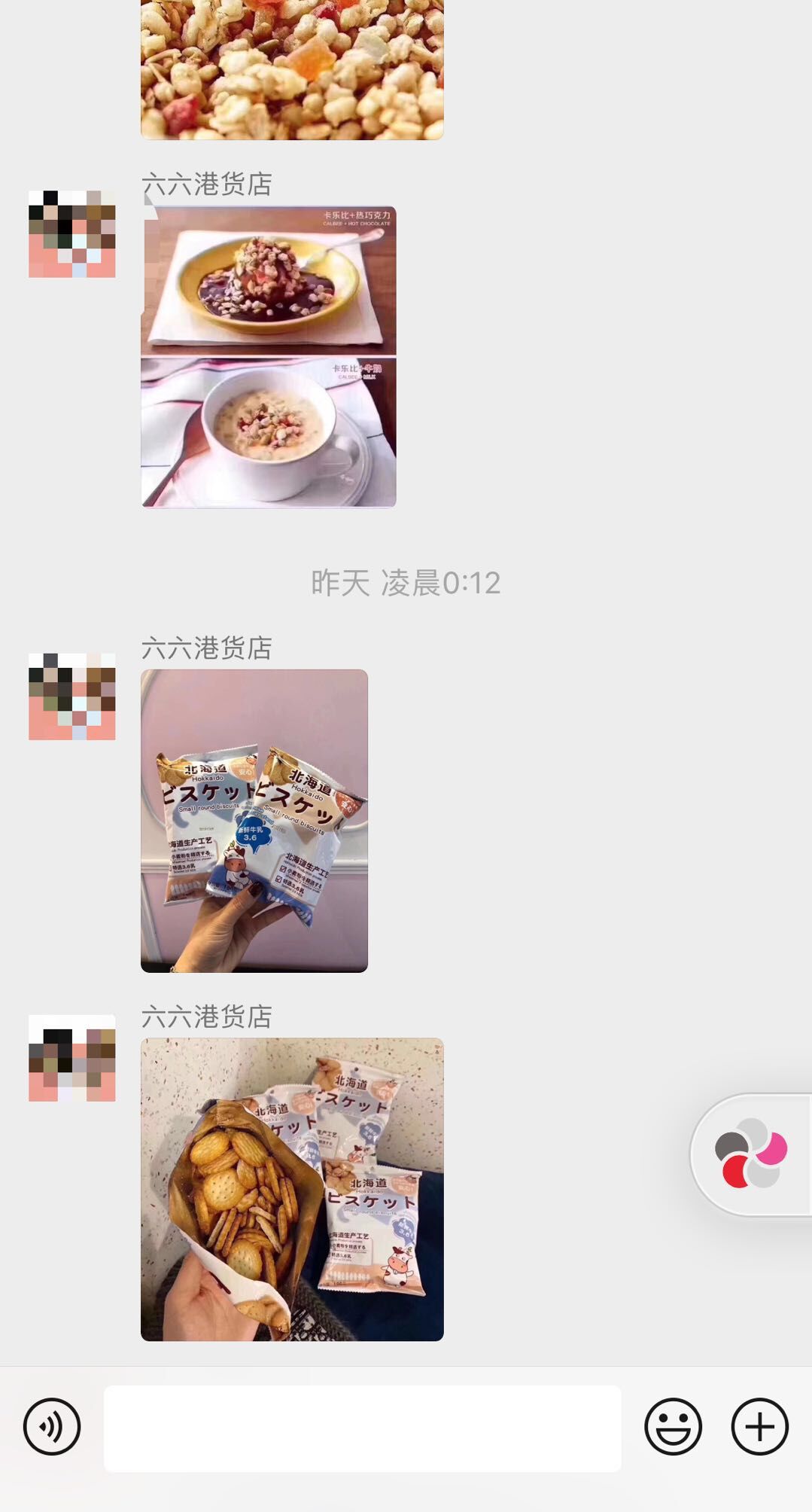Tap avatar beside open biscuit bag photo

72,1058
